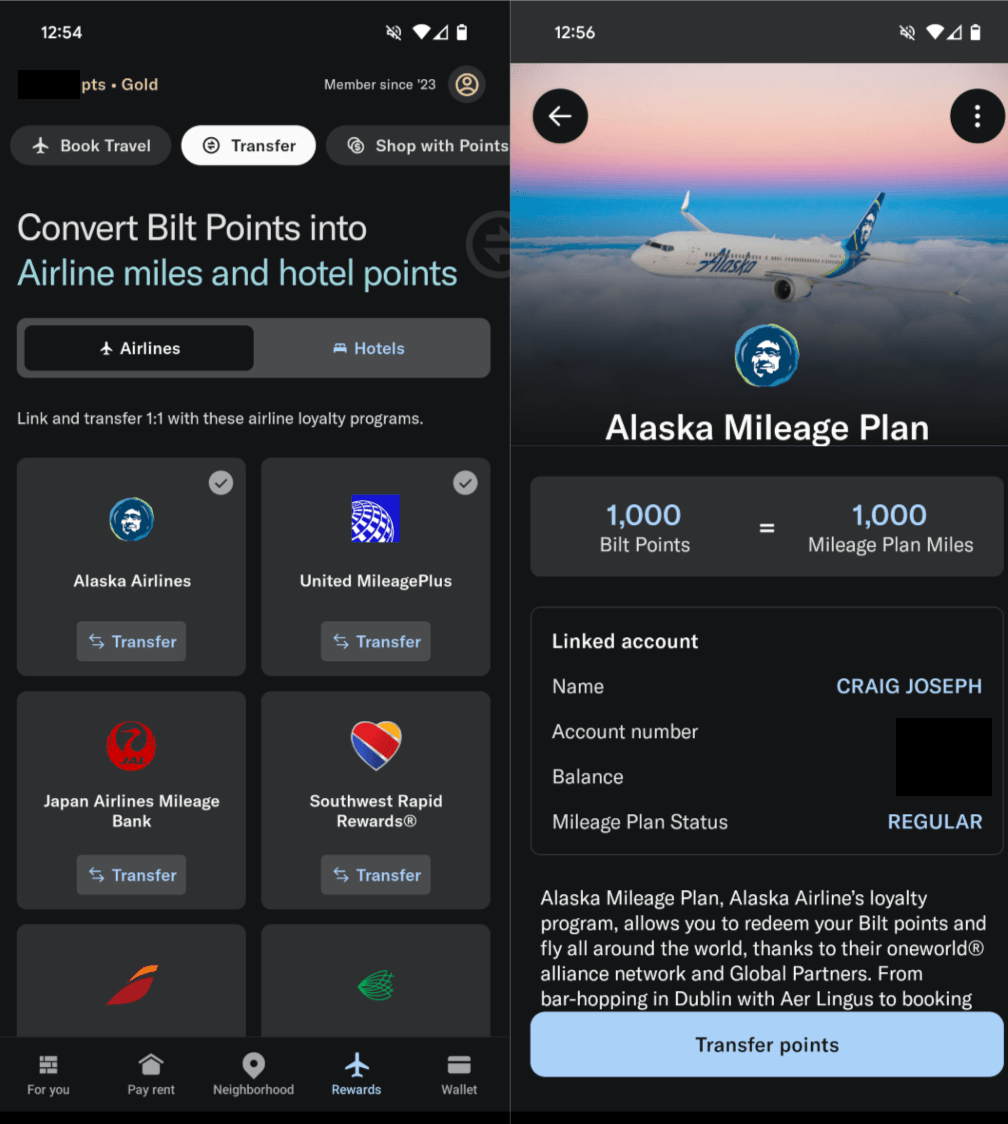Image resolution: width=1008 pixels, height=1124 pixels.
Task: Switch to the Rewards tab
Action: (356, 1074)
